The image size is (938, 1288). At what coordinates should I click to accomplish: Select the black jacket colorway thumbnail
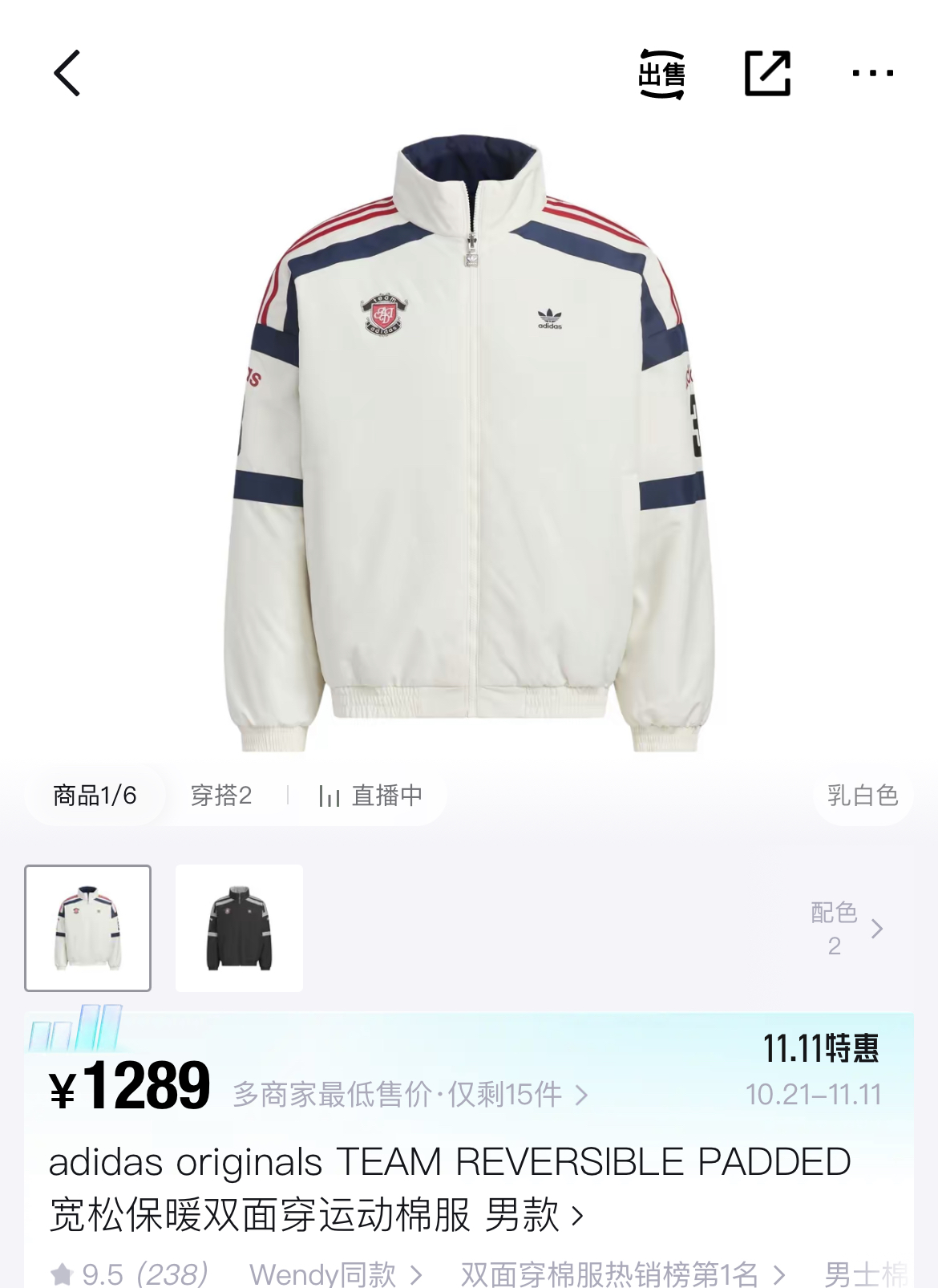tap(239, 928)
